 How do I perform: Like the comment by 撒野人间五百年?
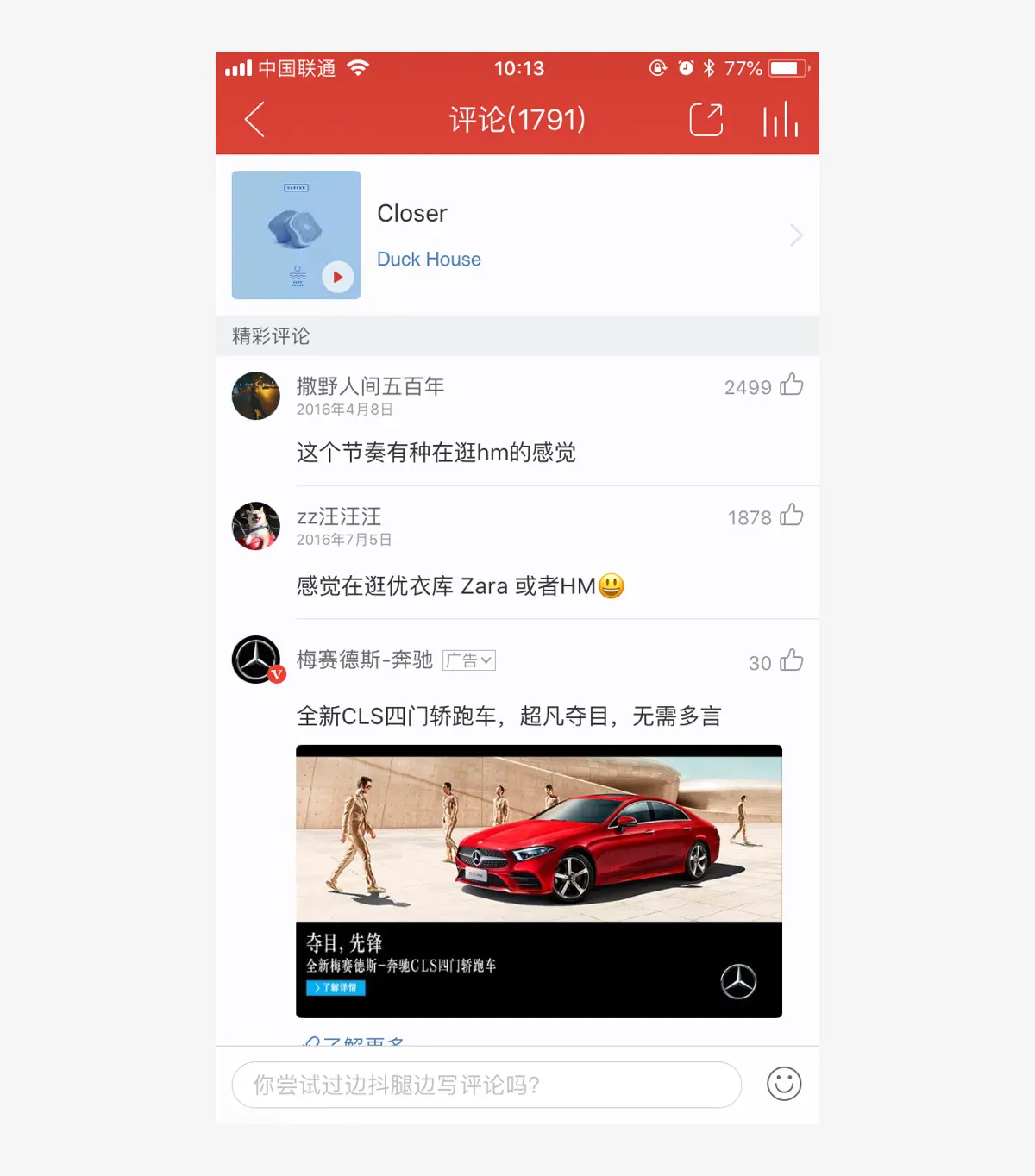791,385
